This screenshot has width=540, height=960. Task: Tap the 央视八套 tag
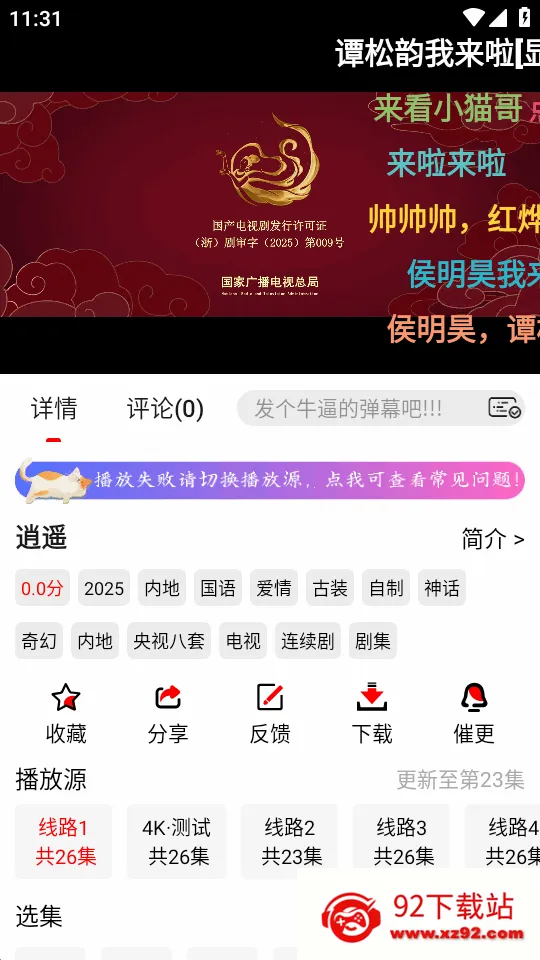click(169, 640)
